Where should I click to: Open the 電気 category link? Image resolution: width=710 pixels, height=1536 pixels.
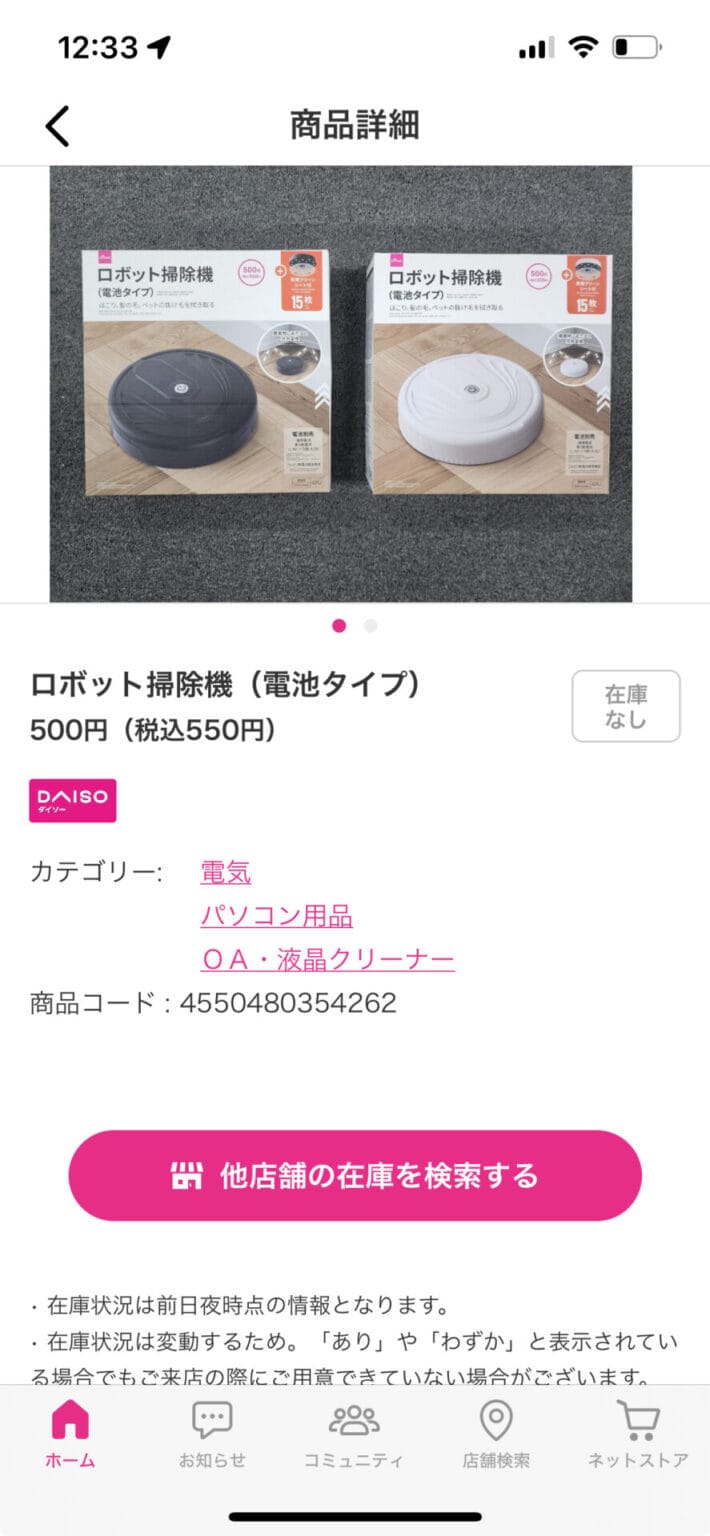(225, 873)
